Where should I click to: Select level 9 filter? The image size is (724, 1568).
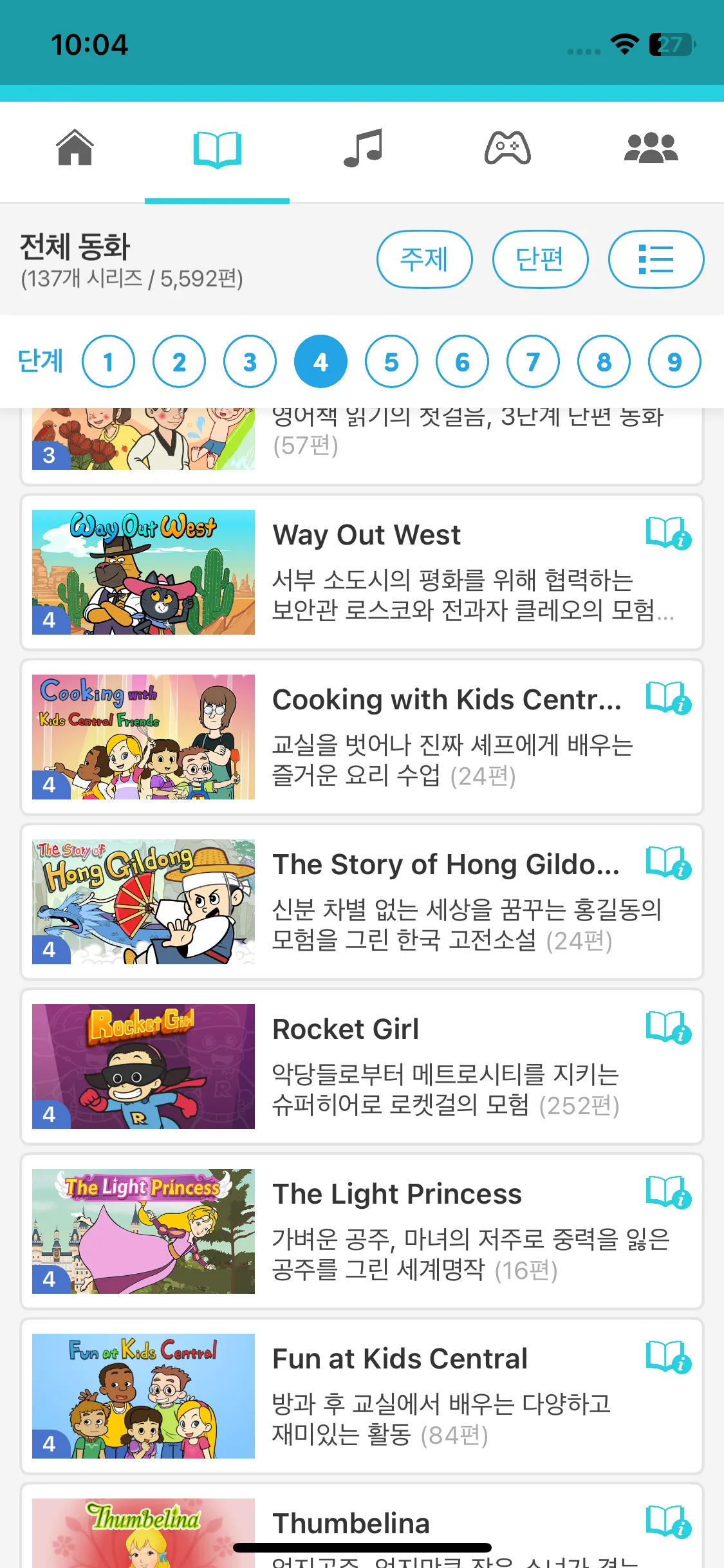674,362
